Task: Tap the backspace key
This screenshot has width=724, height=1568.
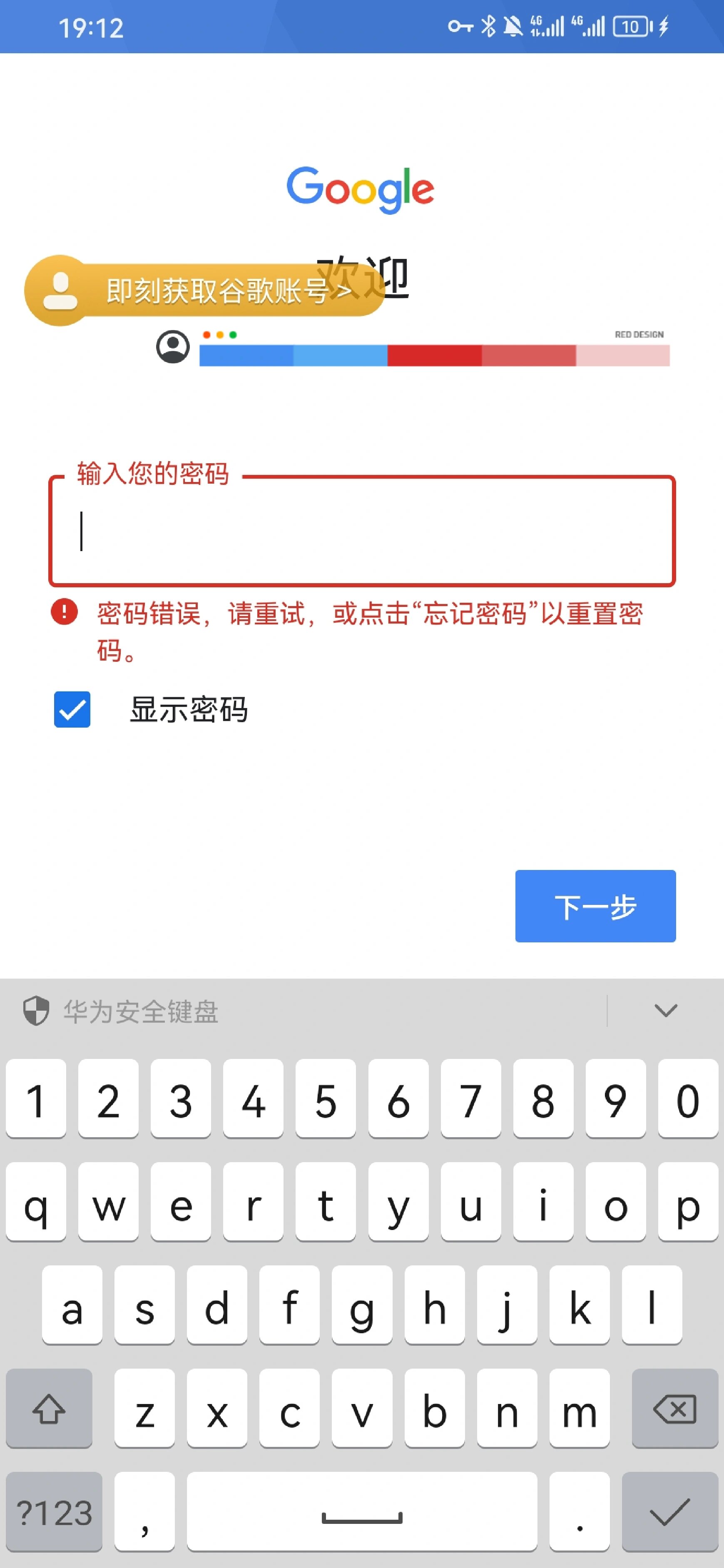Action: tap(675, 1409)
